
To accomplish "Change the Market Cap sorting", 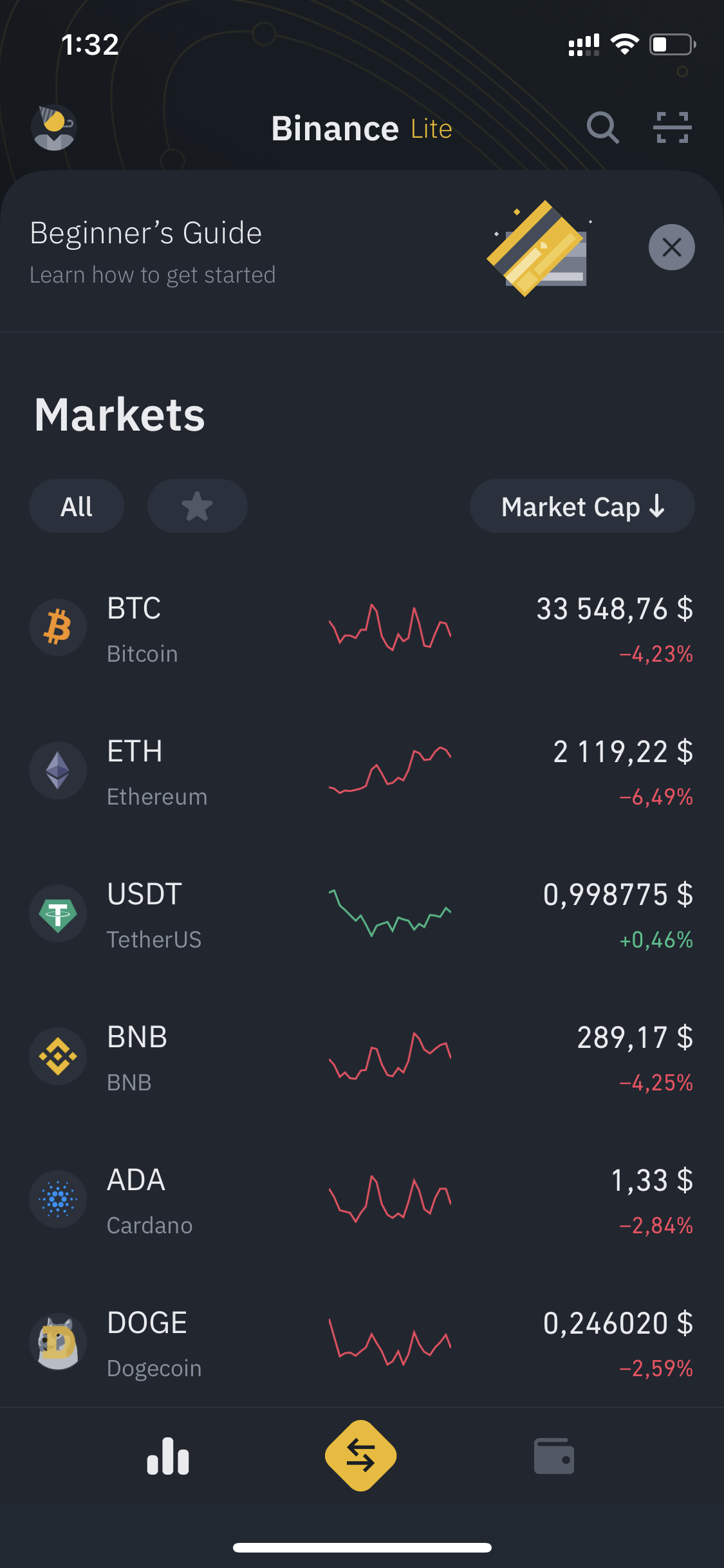I will click(x=582, y=507).
